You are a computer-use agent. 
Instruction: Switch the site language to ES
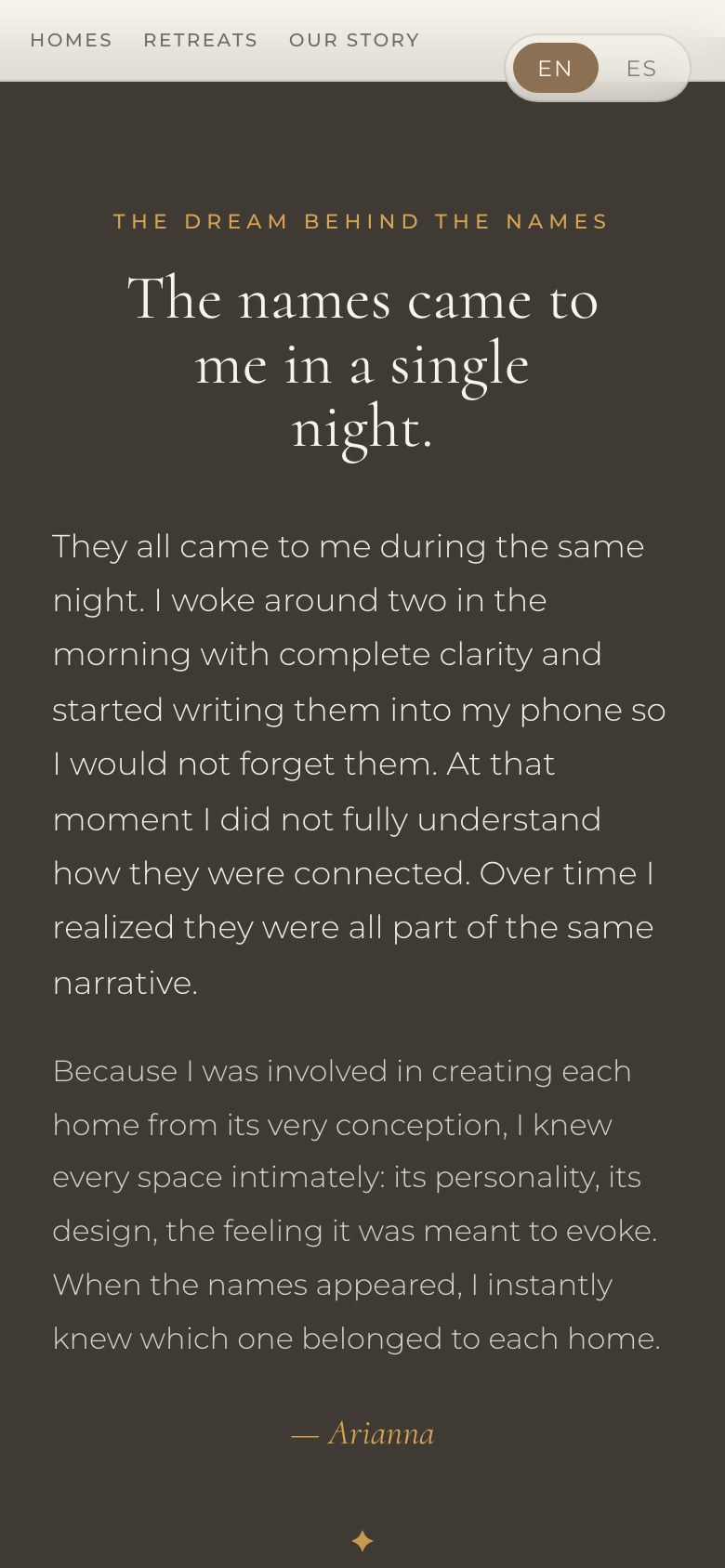coord(641,68)
